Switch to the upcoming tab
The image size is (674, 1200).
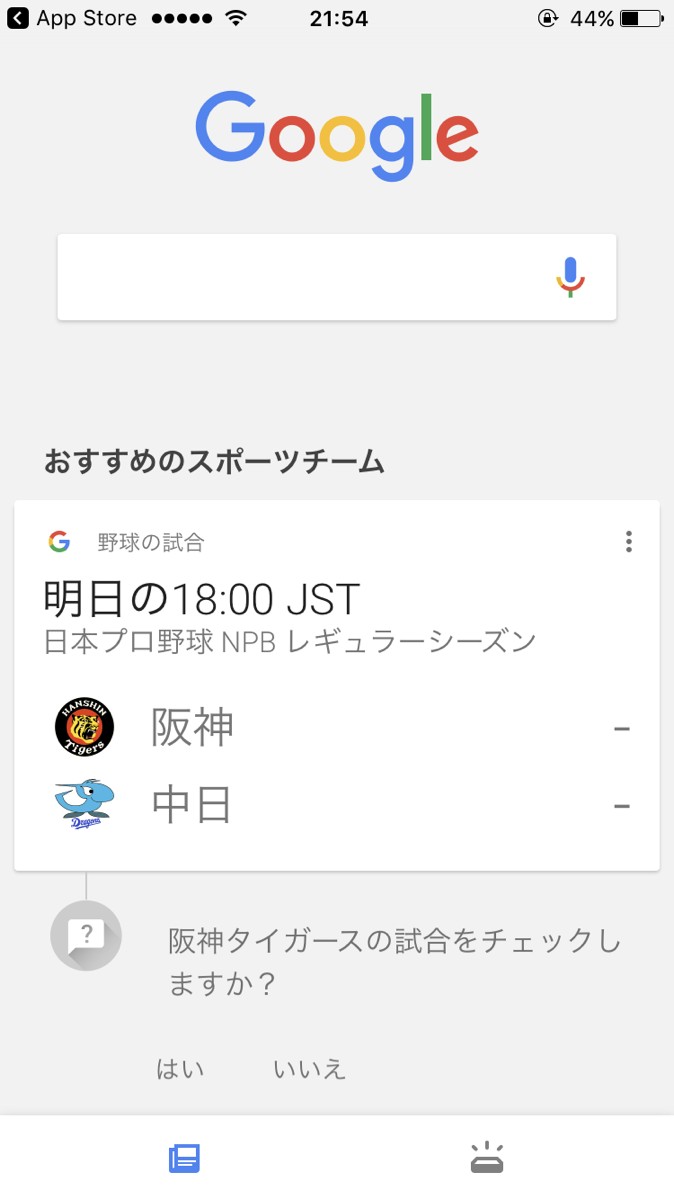(x=487, y=1158)
